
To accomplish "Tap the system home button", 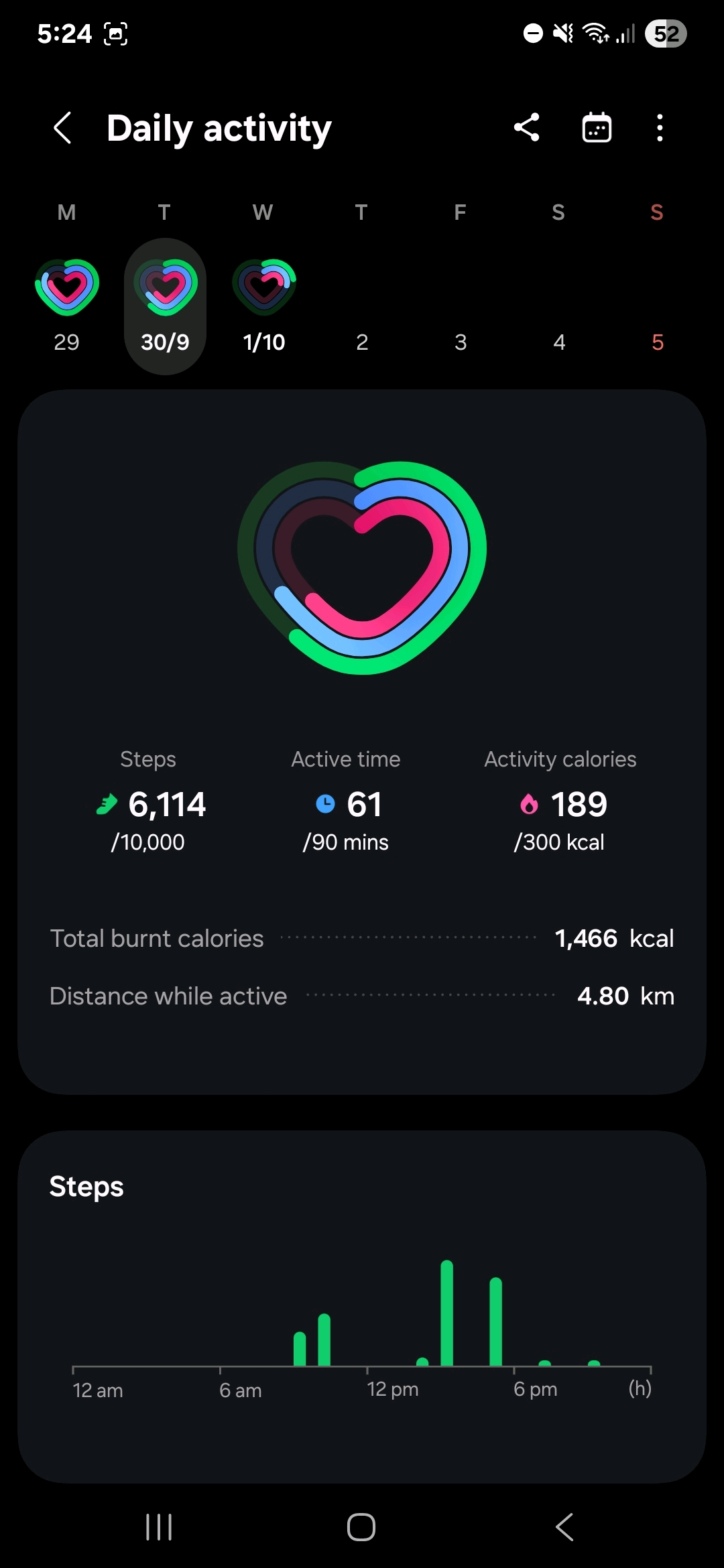I will pyautogui.click(x=361, y=1527).
